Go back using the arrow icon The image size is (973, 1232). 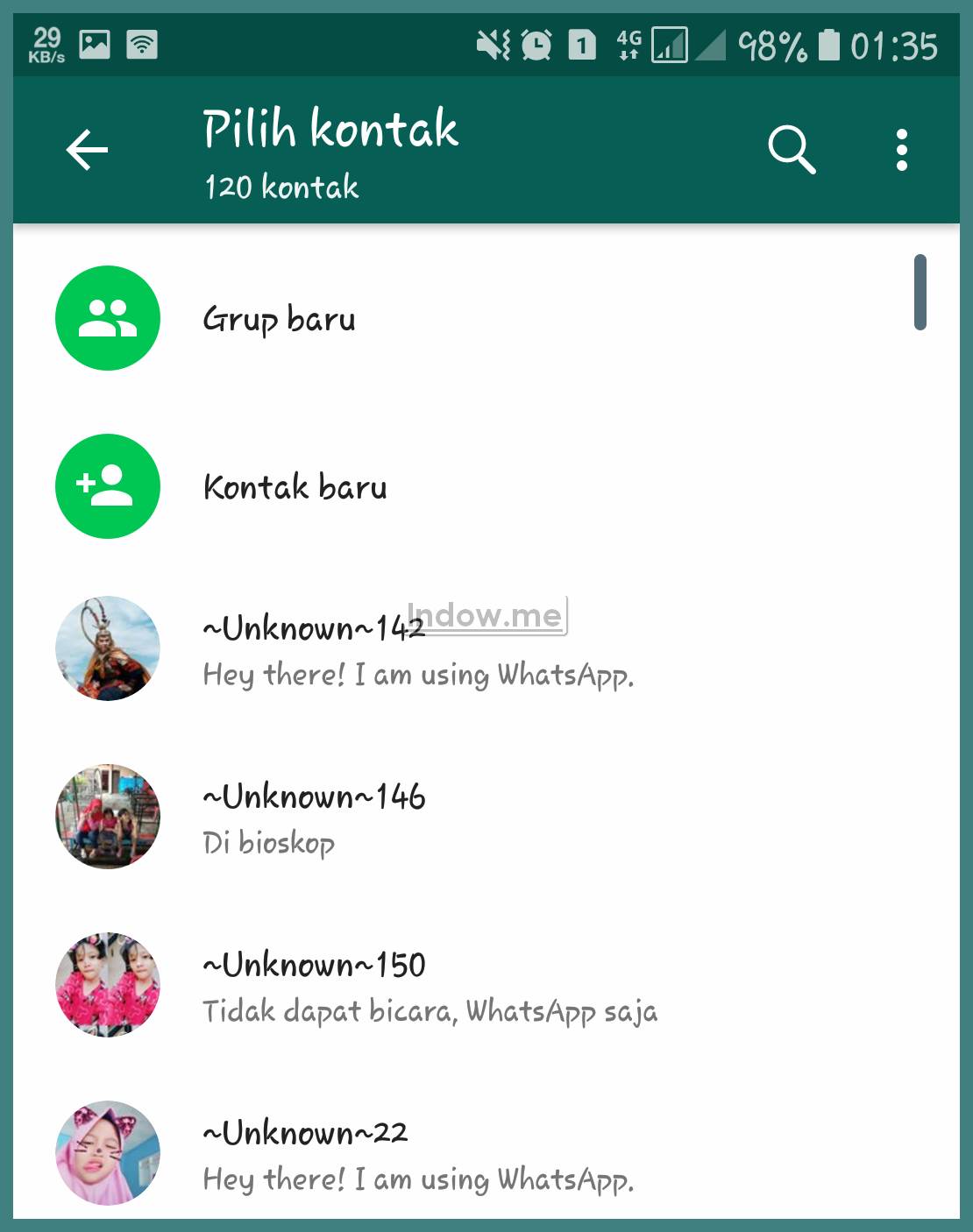87,150
